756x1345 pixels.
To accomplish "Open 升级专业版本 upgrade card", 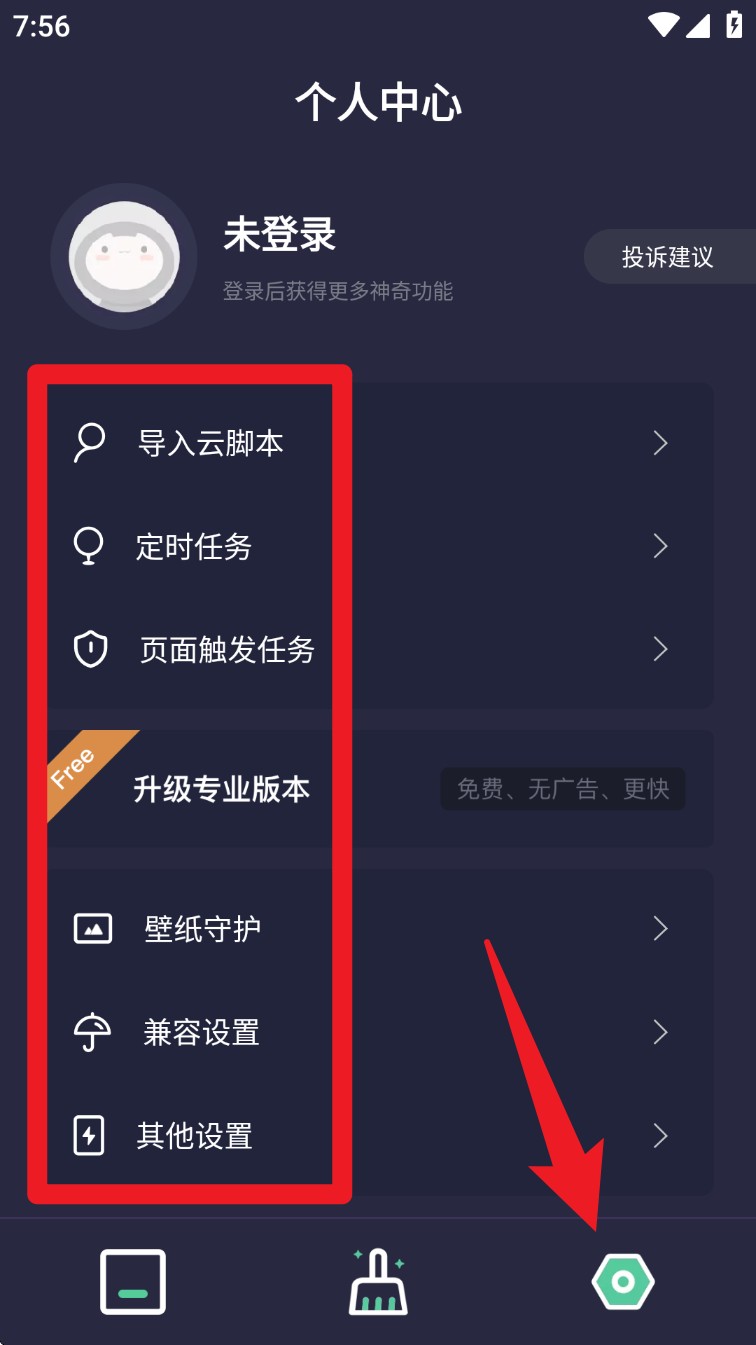I will pos(380,789).
